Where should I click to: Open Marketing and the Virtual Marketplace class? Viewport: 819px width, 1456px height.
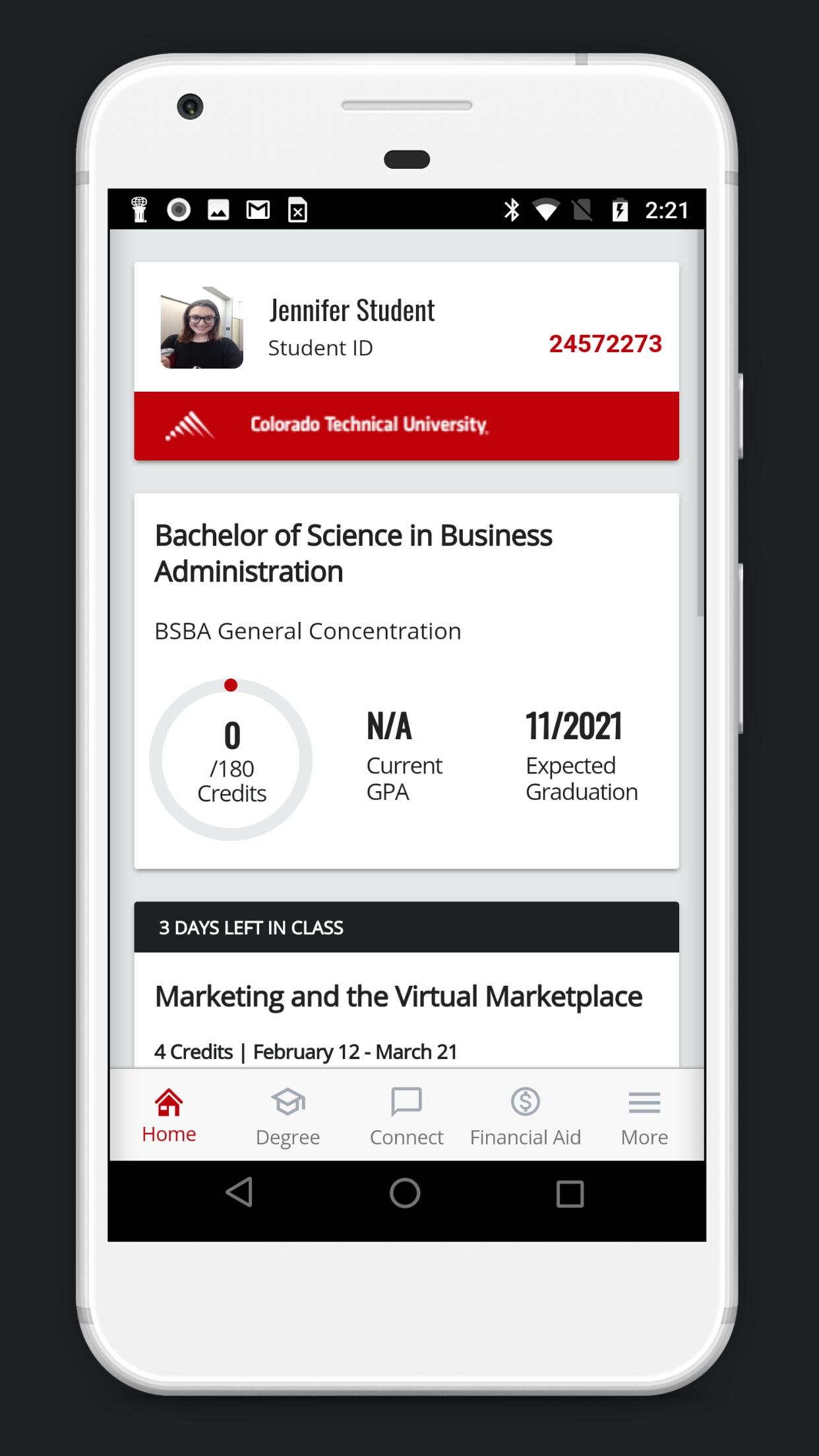point(398,996)
